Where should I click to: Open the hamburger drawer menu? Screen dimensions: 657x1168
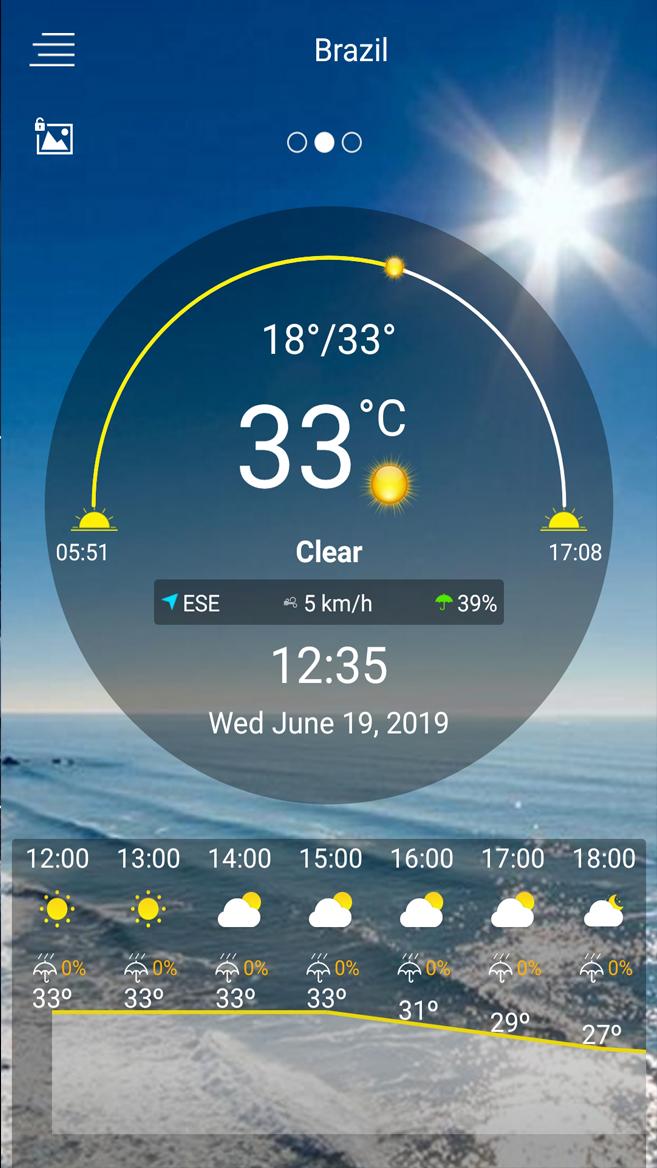[x=52, y=50]
